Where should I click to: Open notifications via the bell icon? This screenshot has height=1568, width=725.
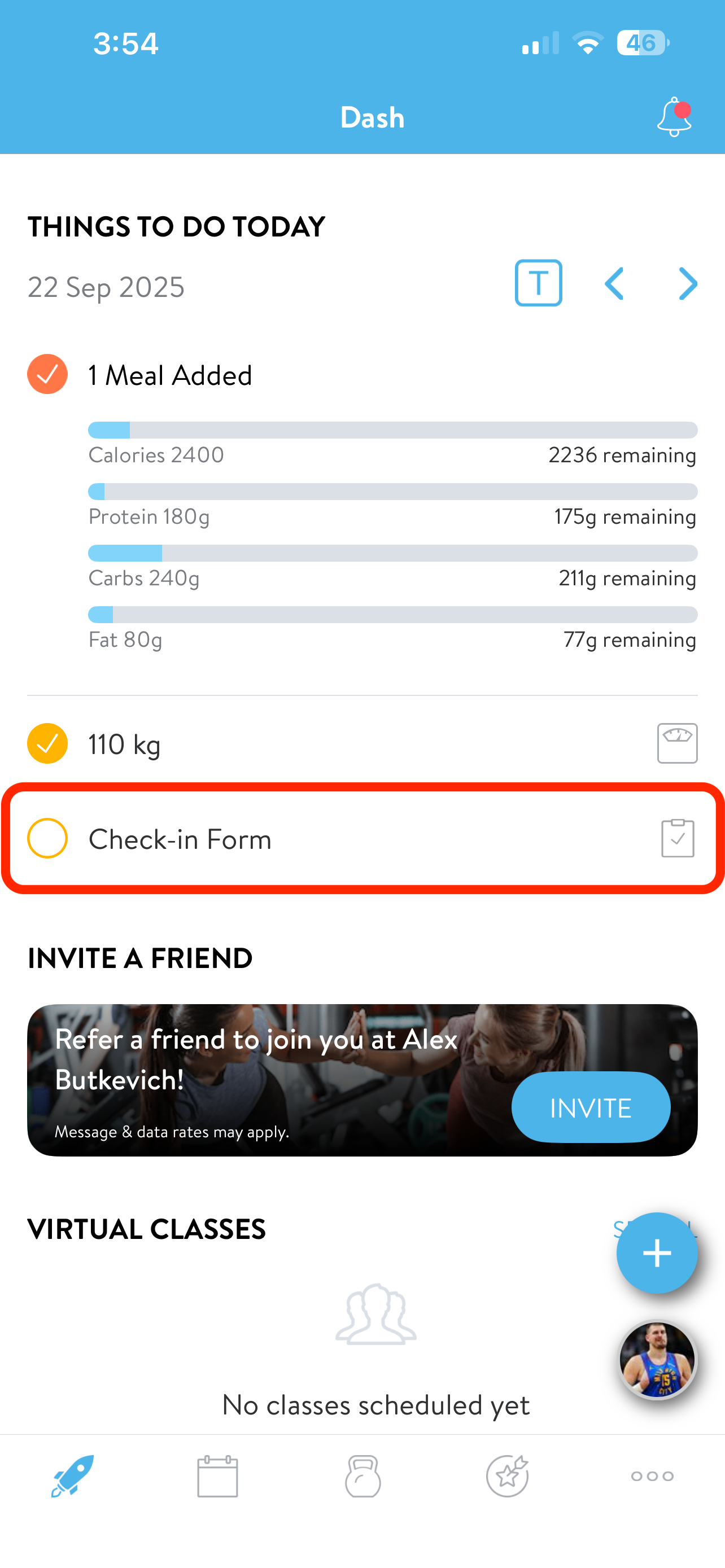(673, 117)
